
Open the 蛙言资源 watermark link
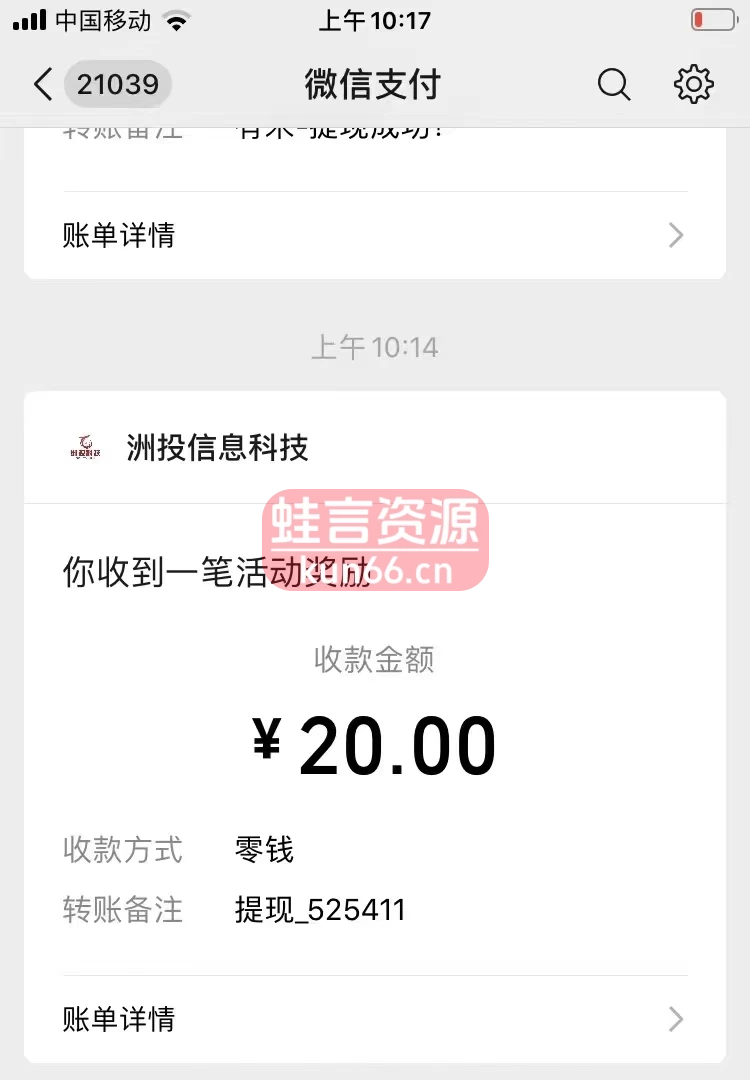tap(374, 522)
